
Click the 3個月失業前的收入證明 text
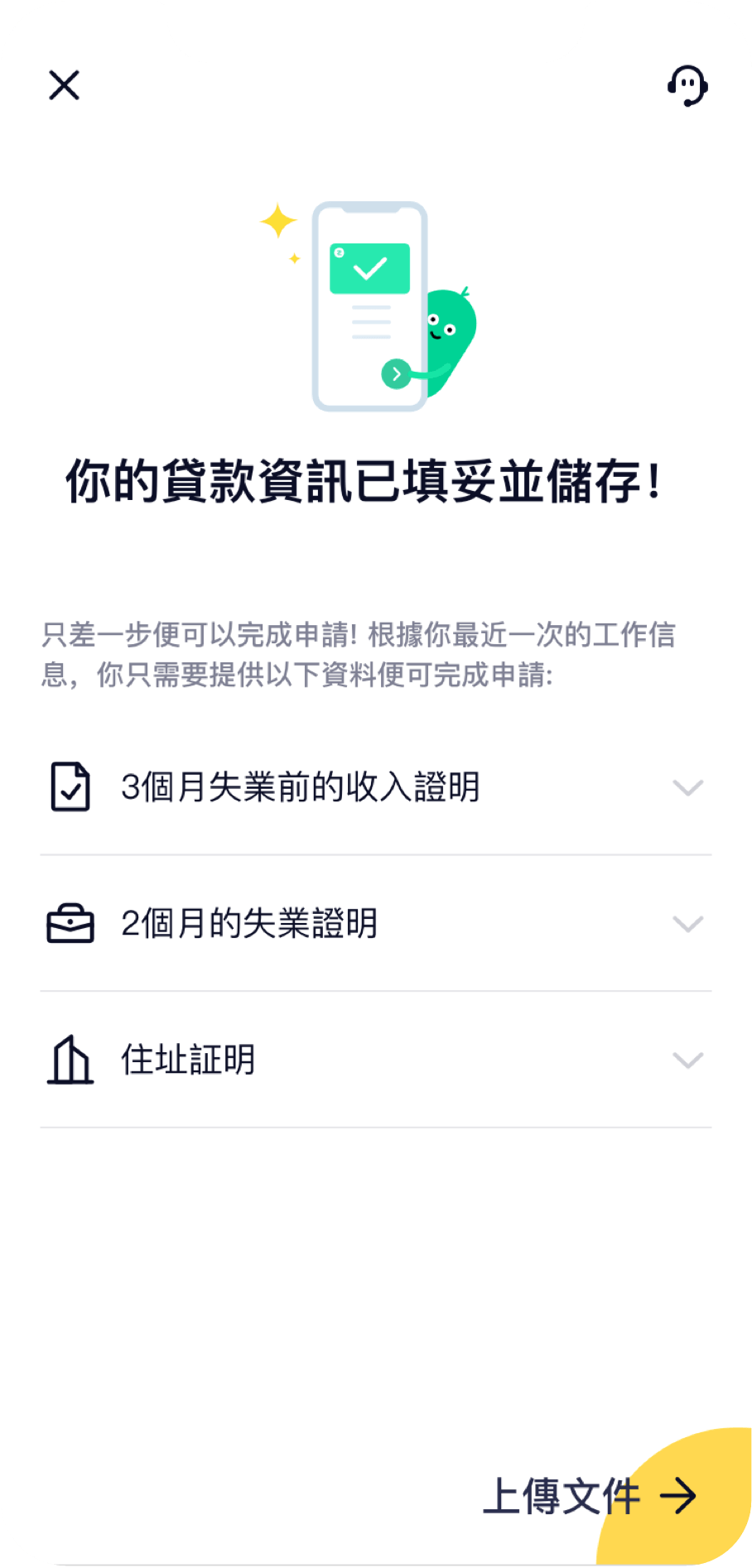click(x=300, y=787)
